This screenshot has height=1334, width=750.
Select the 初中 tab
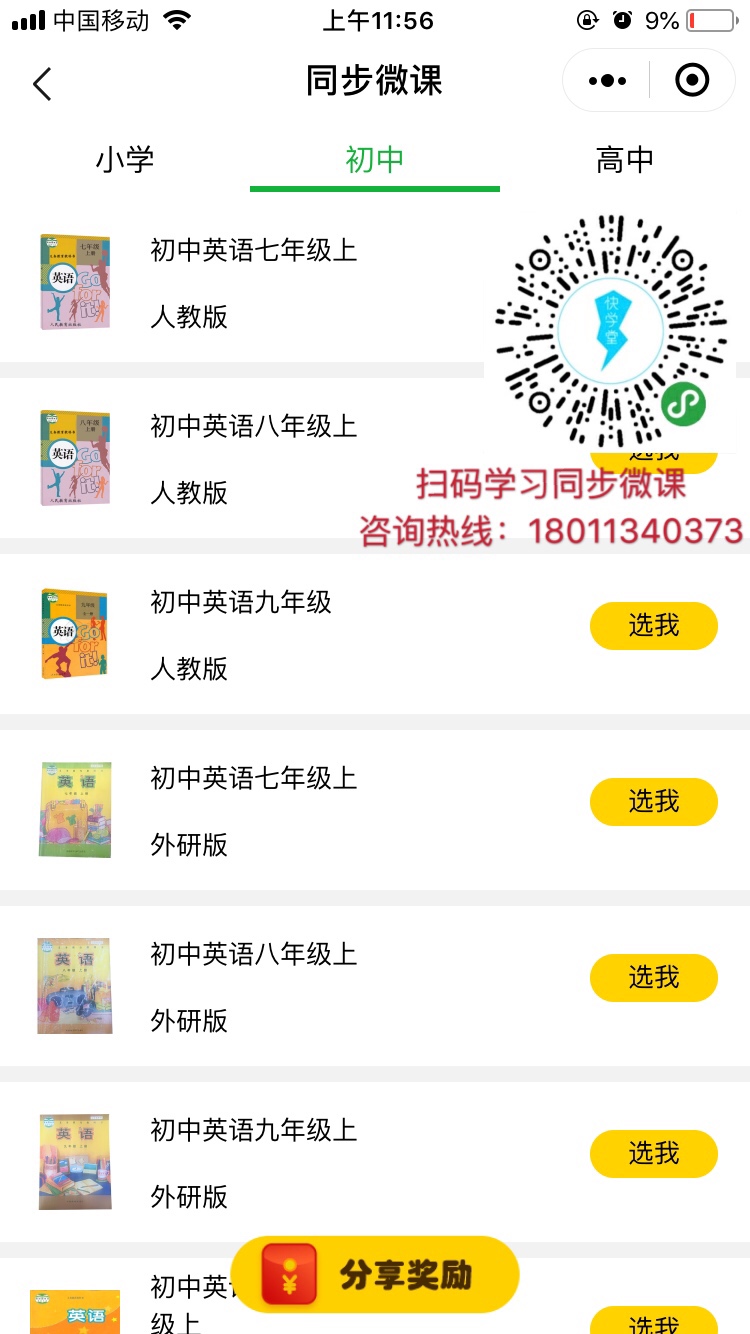click(374, 159)
